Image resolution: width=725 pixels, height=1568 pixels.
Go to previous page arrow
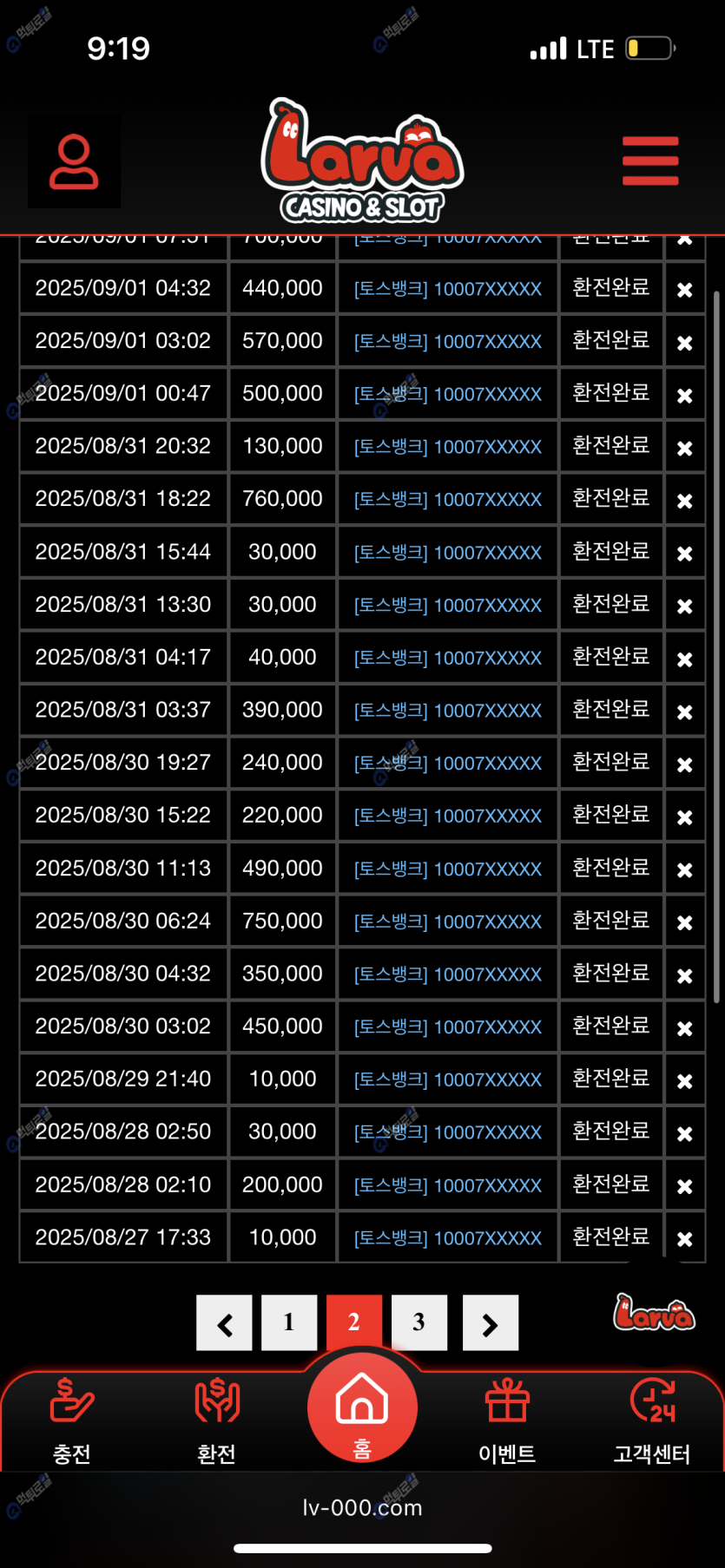224,1323
